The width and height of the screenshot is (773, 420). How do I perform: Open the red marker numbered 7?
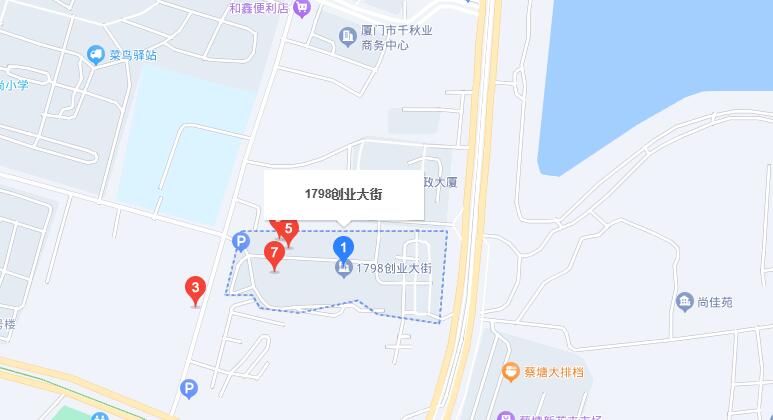pos(274,254)
